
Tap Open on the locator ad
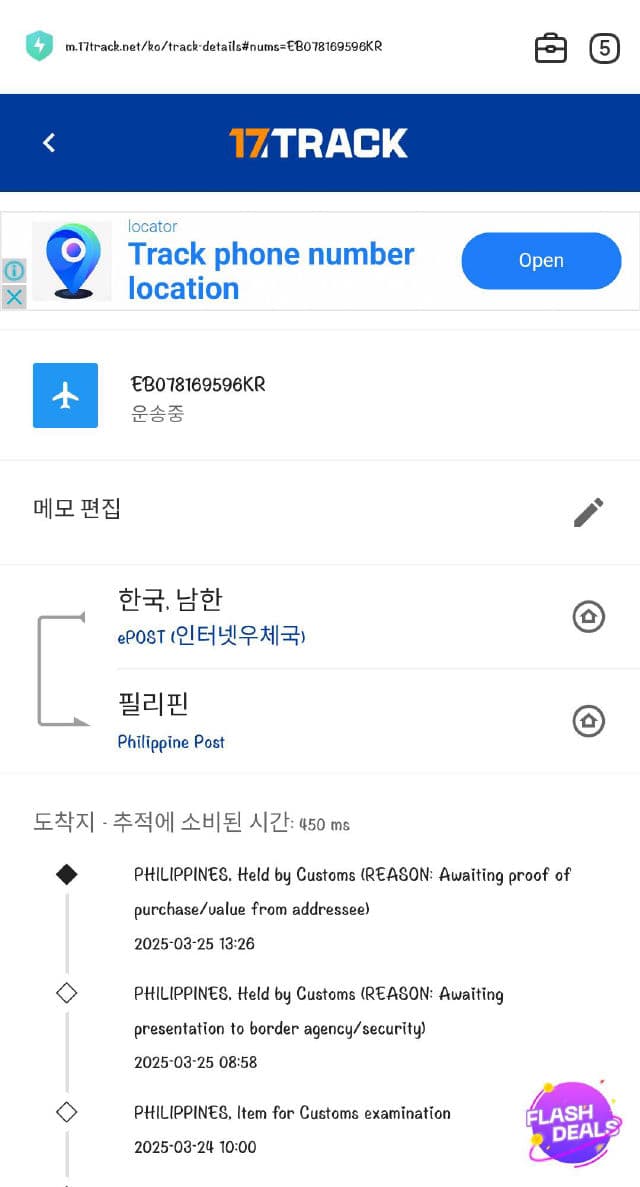(x=541, y=261)
